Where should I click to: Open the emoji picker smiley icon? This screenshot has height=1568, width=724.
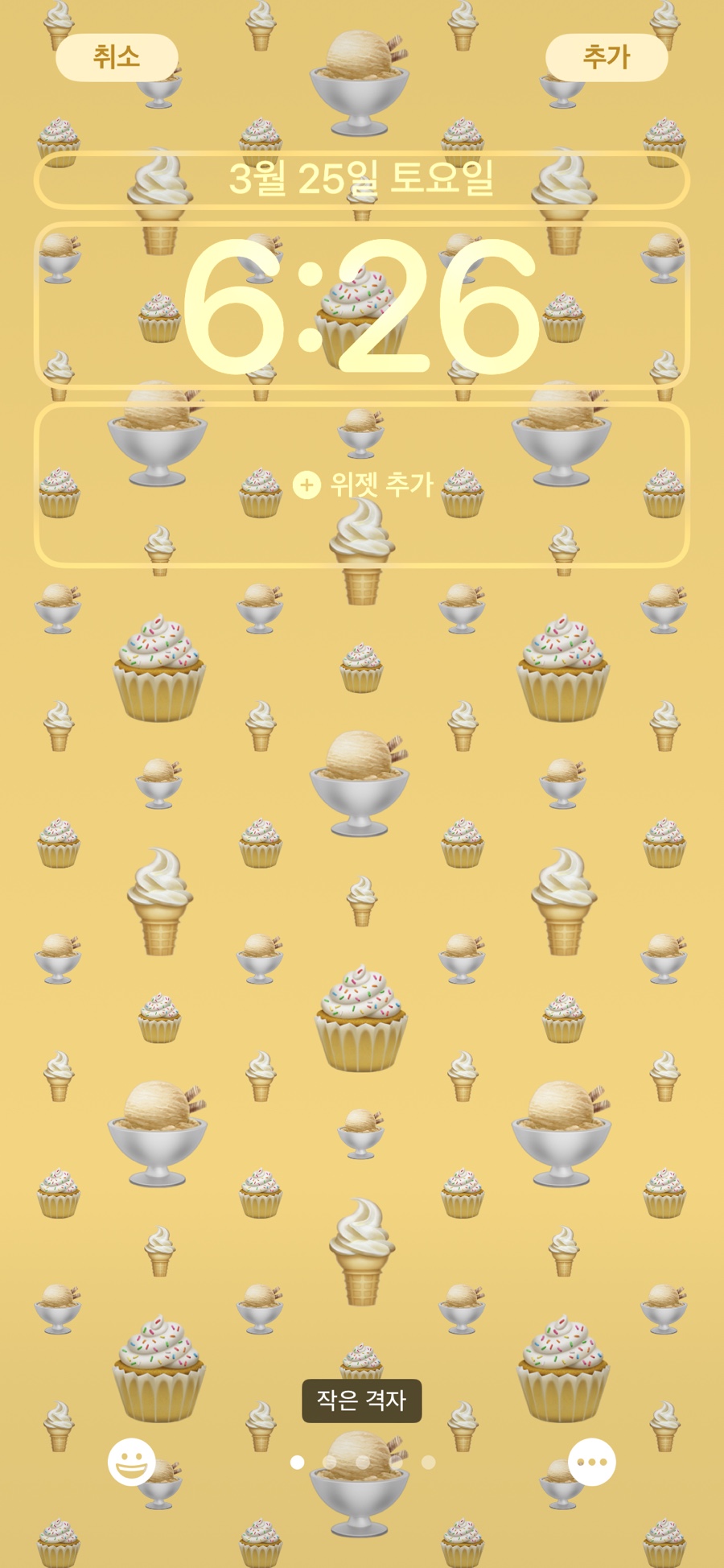click(x=132, y=1462)
